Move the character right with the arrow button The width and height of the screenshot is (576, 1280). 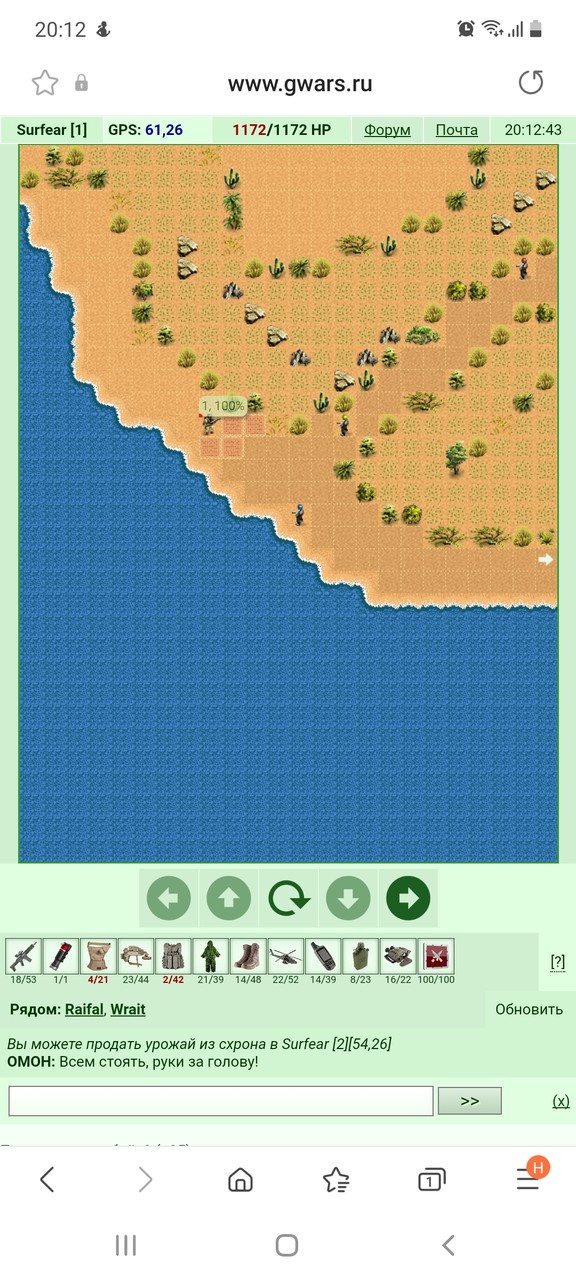(x=408, y=899)
